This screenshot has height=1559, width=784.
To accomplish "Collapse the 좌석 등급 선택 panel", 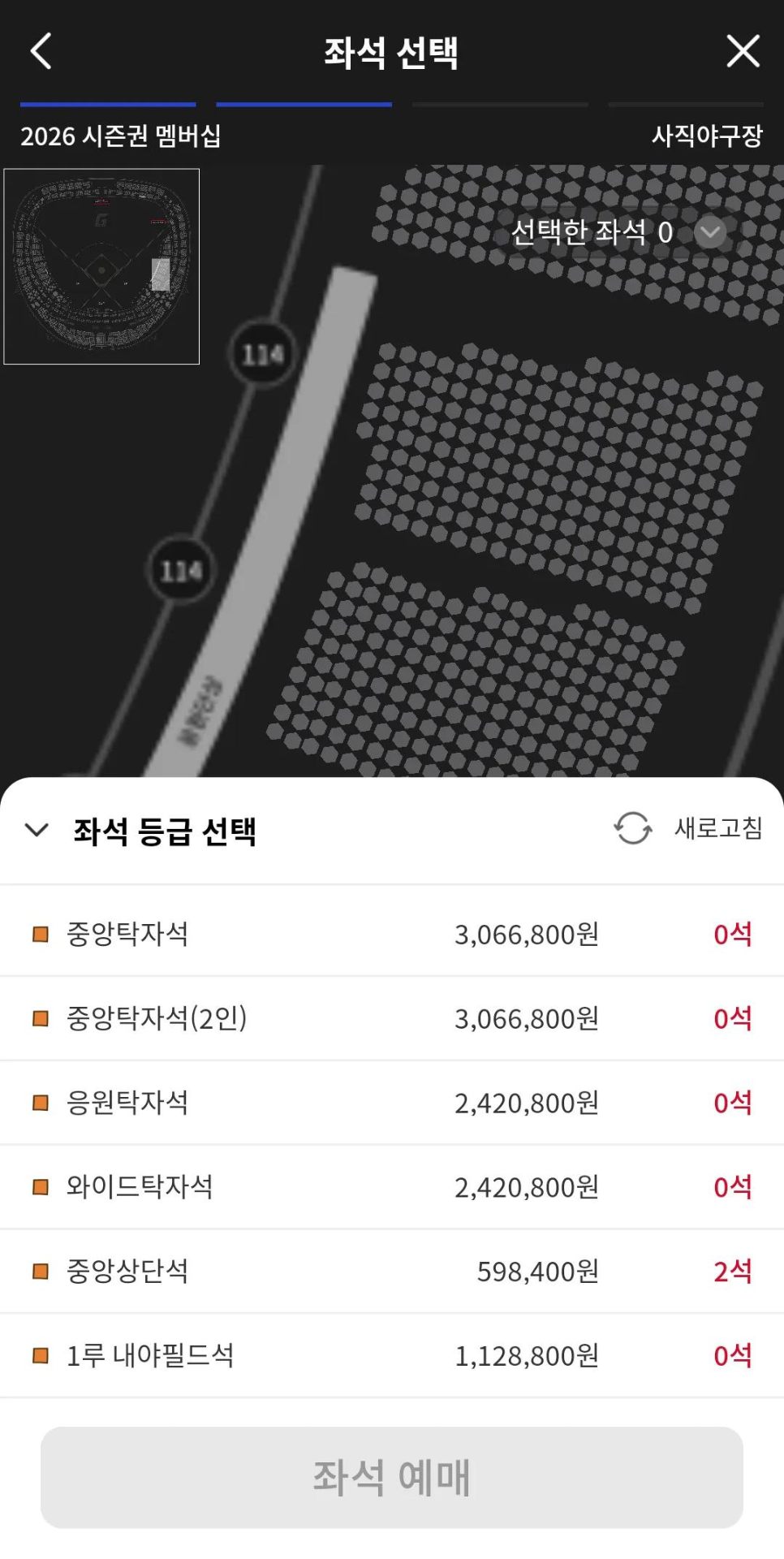I will click(37, 830).
